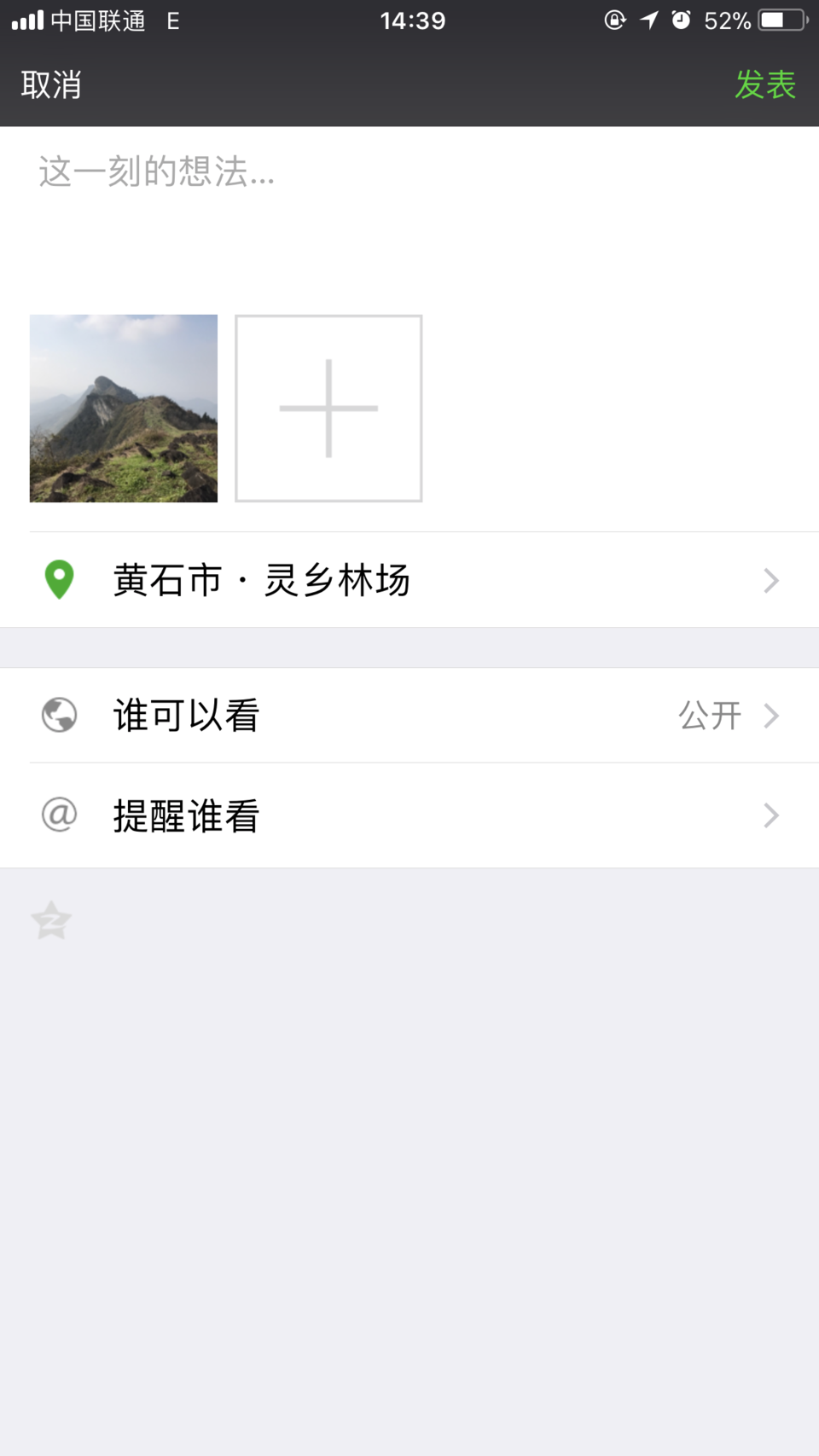Toggle the Qzone star sync icon
Viewport: 819px width, 1456px height.
tap(51, 921)
